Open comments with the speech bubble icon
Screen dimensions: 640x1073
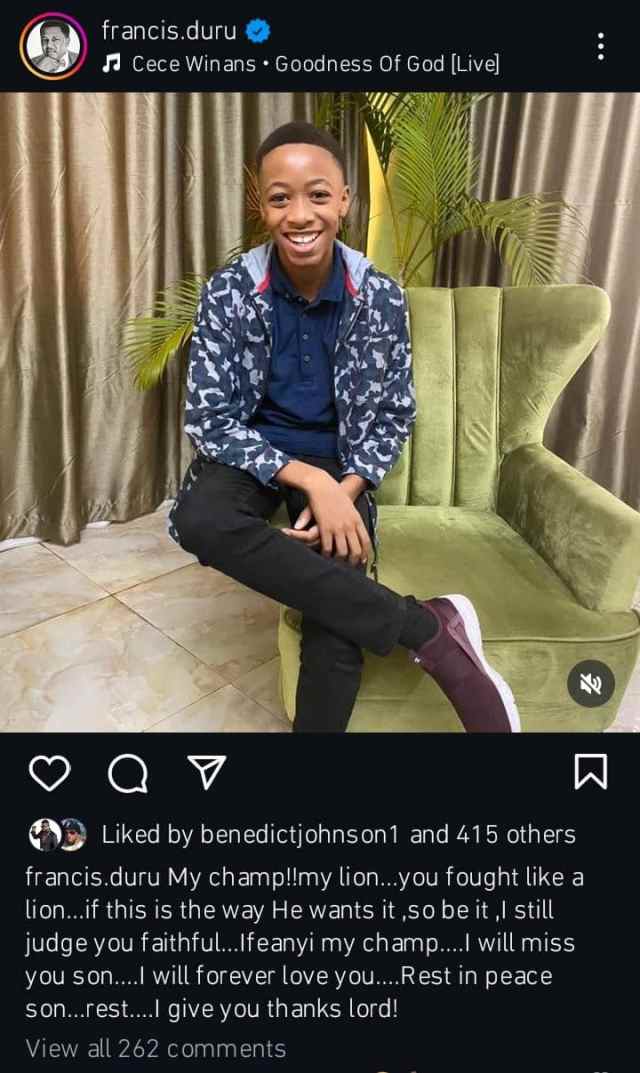pyautogui.click(x=128, y=773)
